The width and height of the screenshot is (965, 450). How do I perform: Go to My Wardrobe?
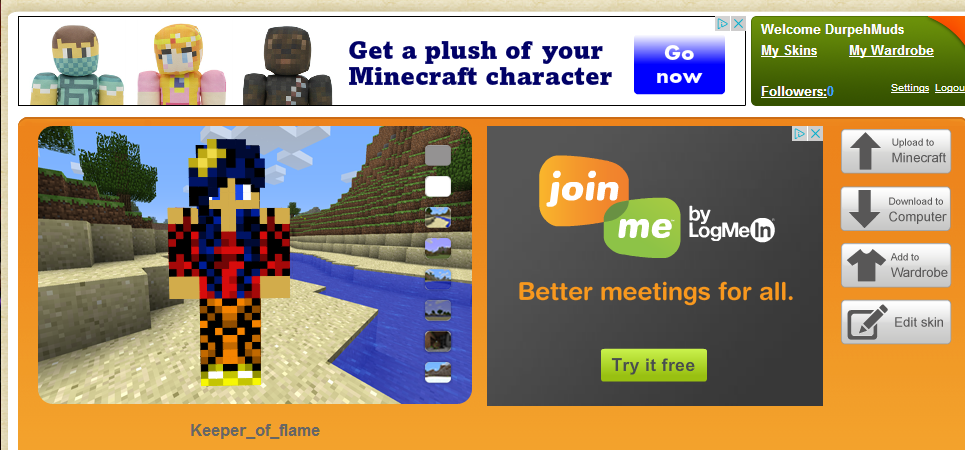tap(891, 51)
